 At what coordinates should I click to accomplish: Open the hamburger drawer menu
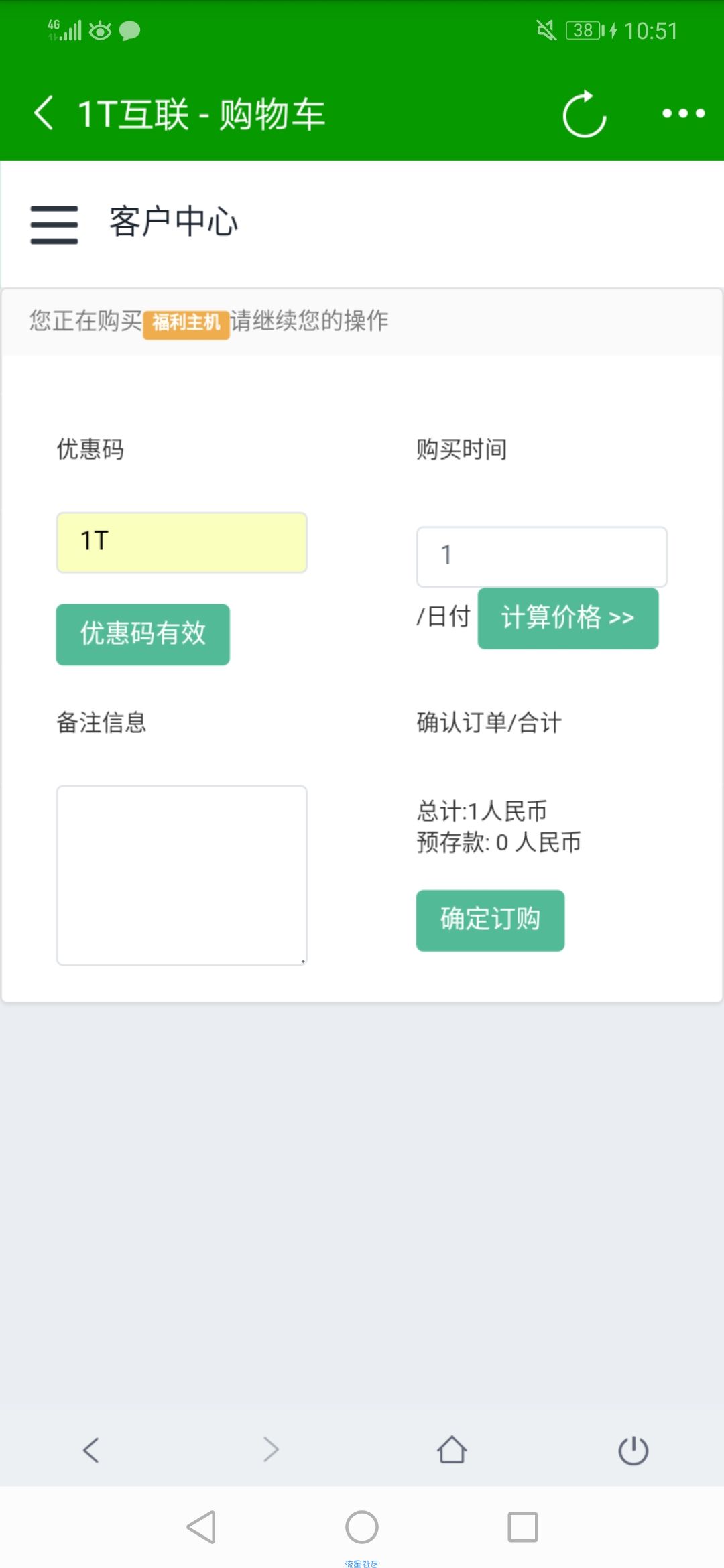click(54, 224)
